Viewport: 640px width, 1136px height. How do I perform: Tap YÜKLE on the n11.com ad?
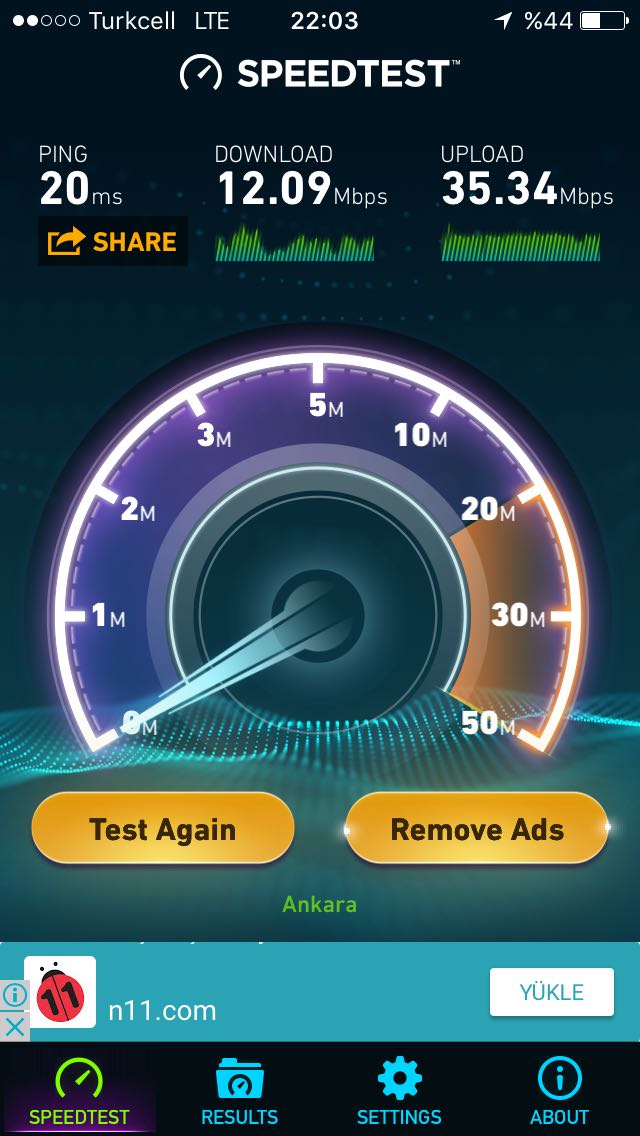click(552, 992)
